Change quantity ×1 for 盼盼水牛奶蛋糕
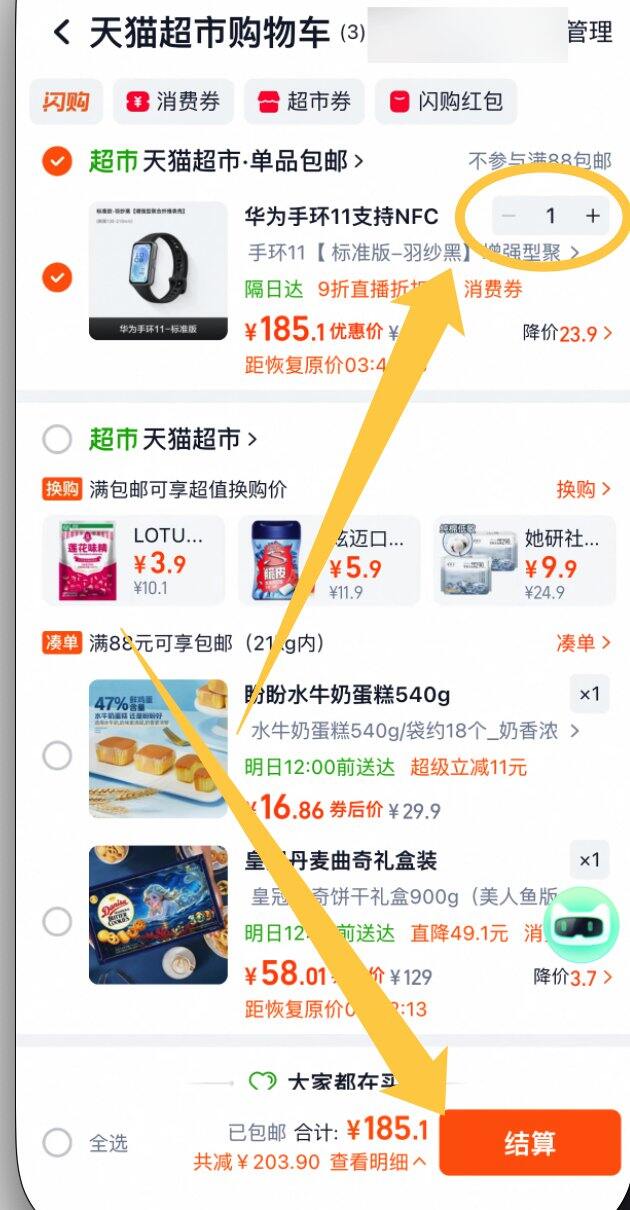This screenshot has width=630, height=1210. [x=589, y=694]
